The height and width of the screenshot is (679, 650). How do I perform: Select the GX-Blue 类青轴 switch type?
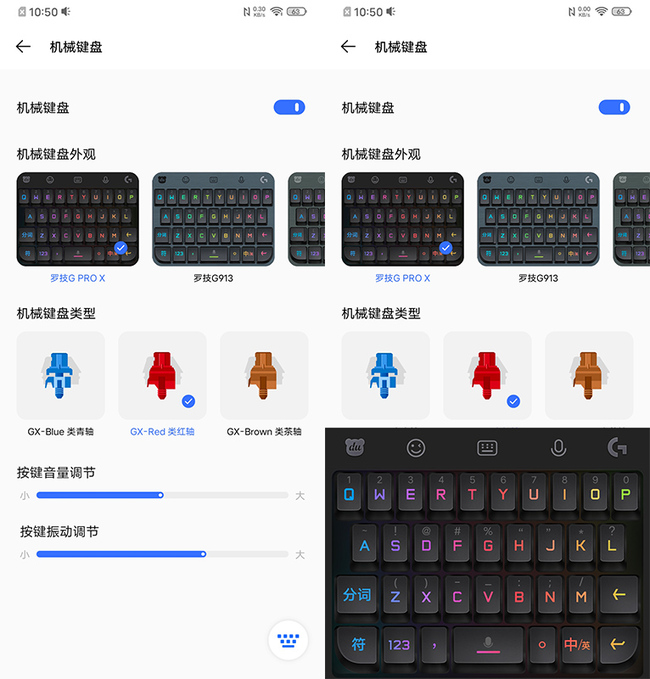click(x=61, y=376)
